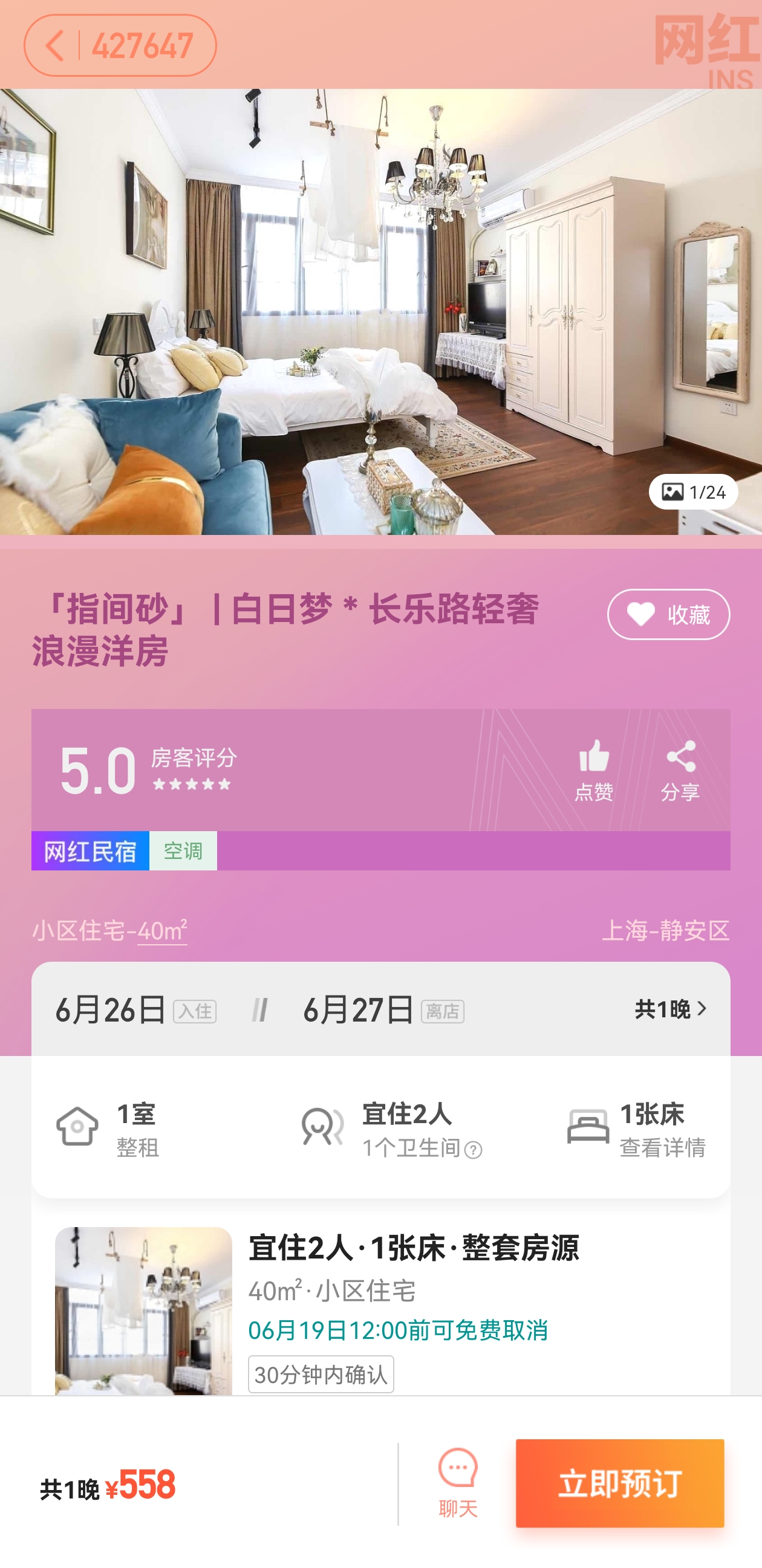Screen dimensions: 762x1568
Task: Save listing with the 收藏 button
Action: pos(668,615)
